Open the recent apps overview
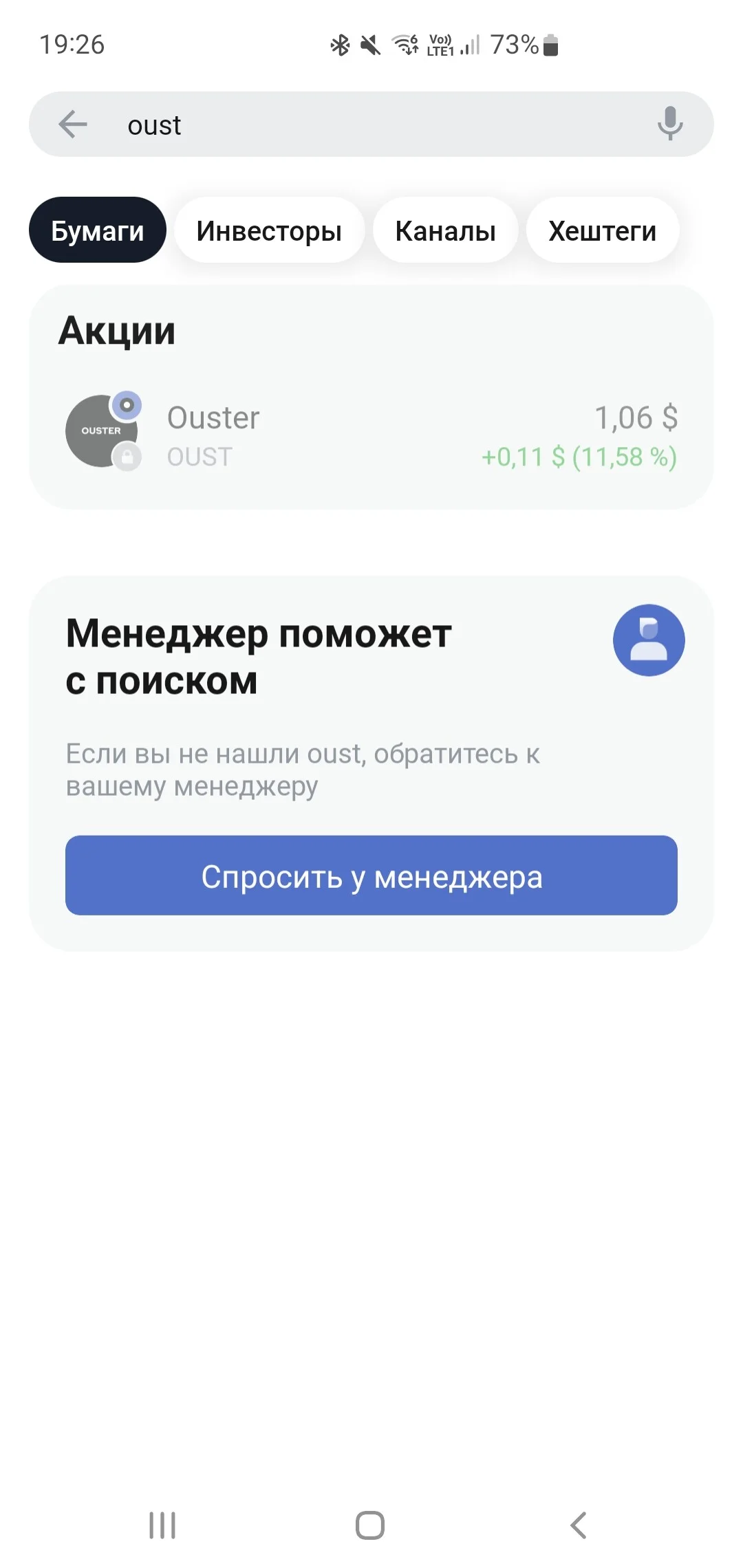Image resolution: width=743 pixels, height=1568 pixels. 163,1525
